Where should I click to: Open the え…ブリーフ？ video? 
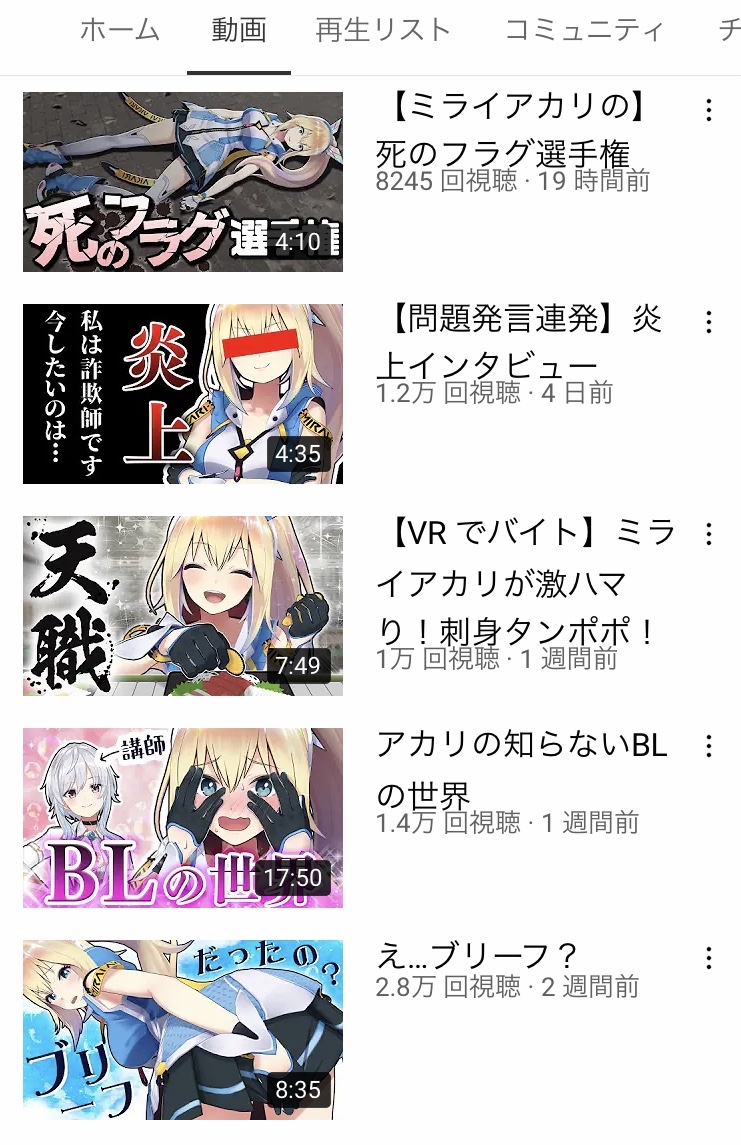183,1030
